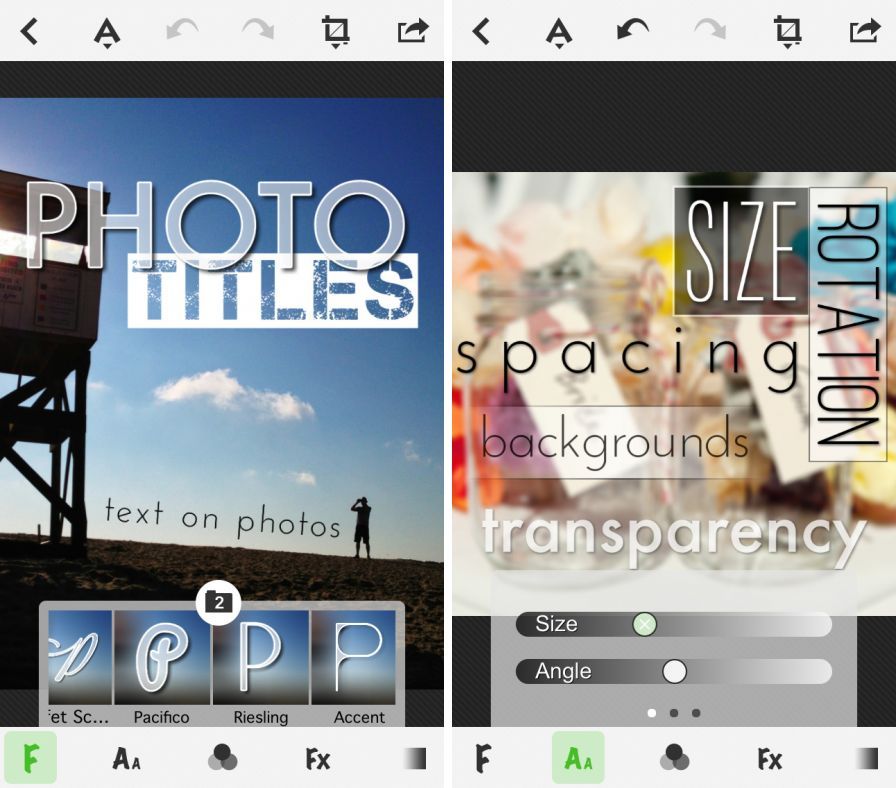Screen dimensions: 896x788
Task: Switch to the F fonts tab on the Size and Angle screen
Action: pos(482,759)
